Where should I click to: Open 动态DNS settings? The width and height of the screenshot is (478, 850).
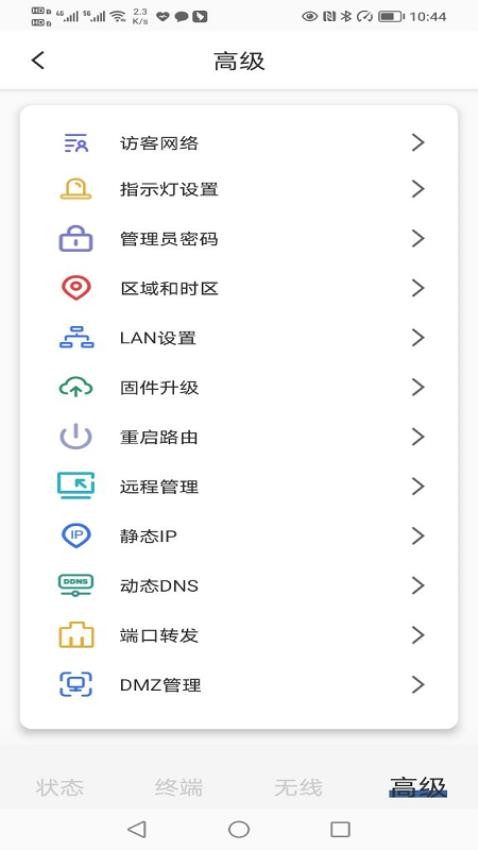tap(239, 585)
